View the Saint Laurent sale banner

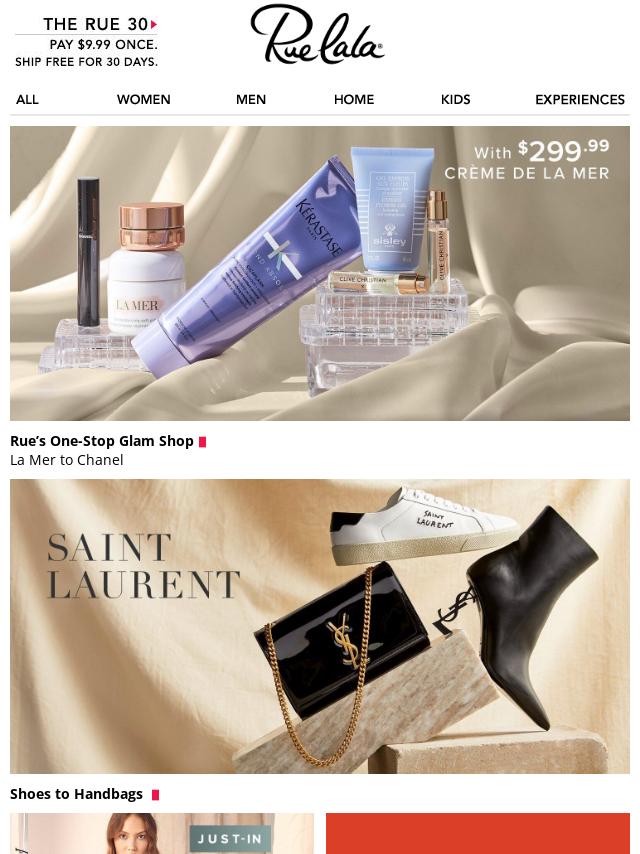[x=320, y=626]
